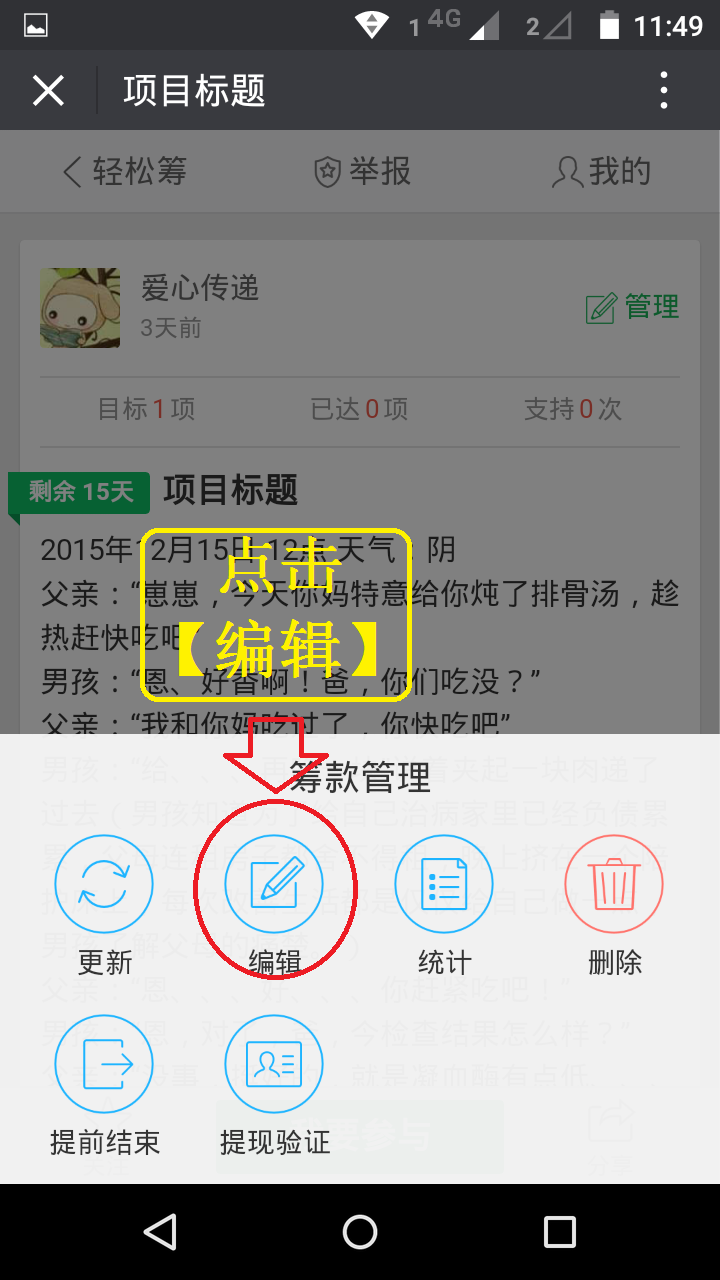Viewport: 720px width, 1280px height.
Task: Open 统计 statistics option
Action: tap(444, 885)
